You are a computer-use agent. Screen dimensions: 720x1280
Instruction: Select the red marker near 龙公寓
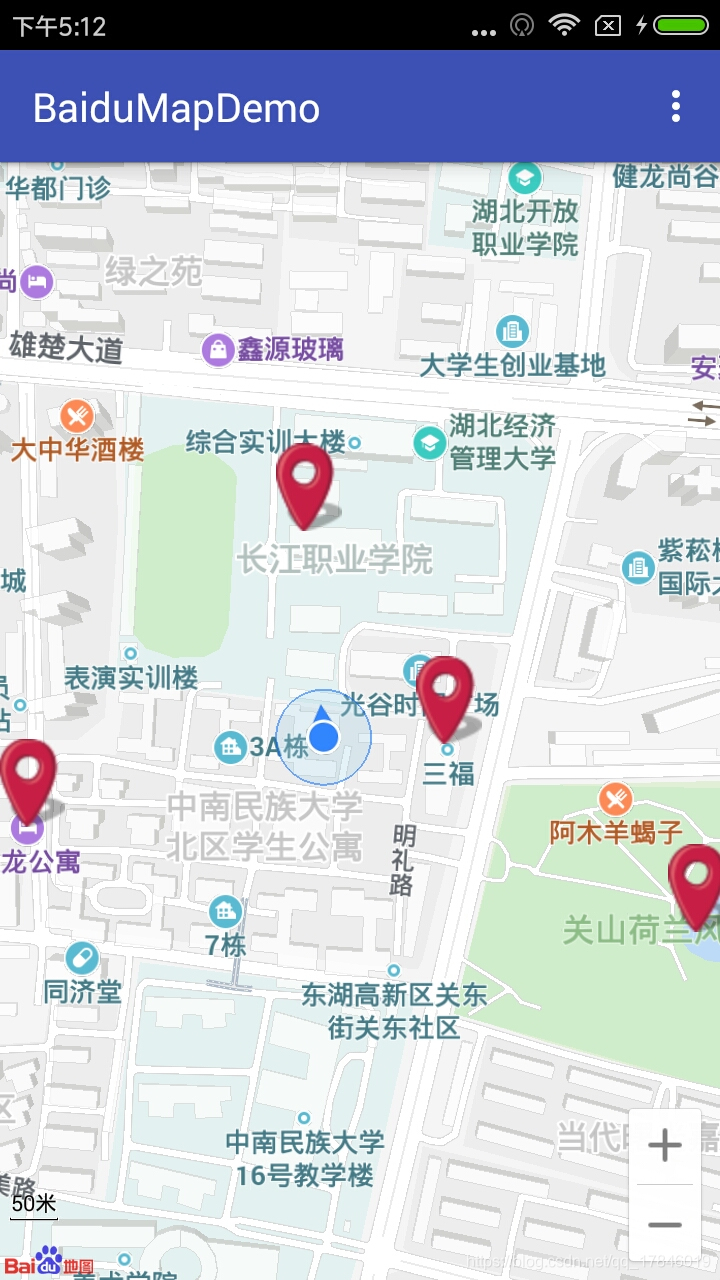[28, 782]
